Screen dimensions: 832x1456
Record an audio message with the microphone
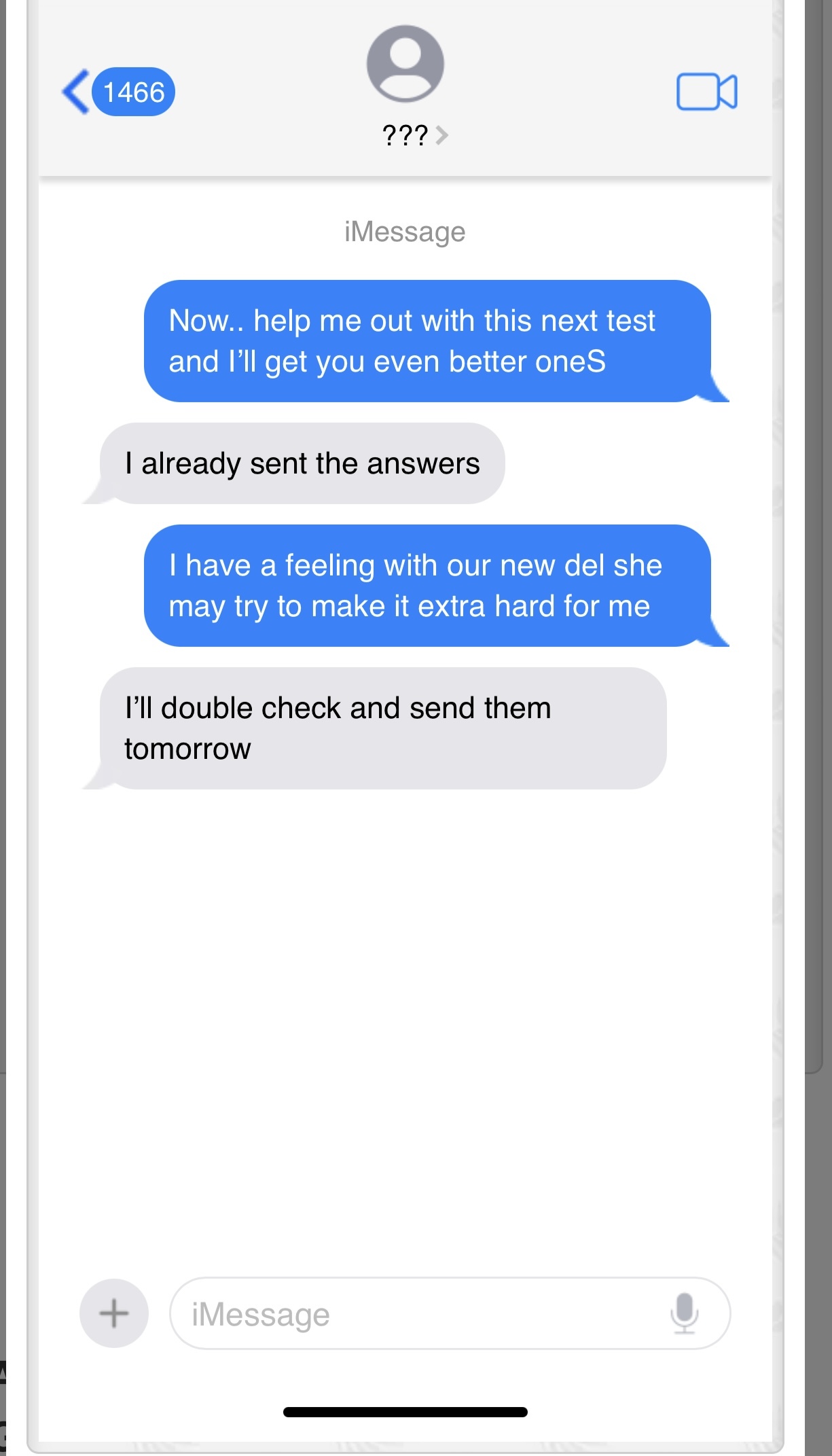point(684,1313)
